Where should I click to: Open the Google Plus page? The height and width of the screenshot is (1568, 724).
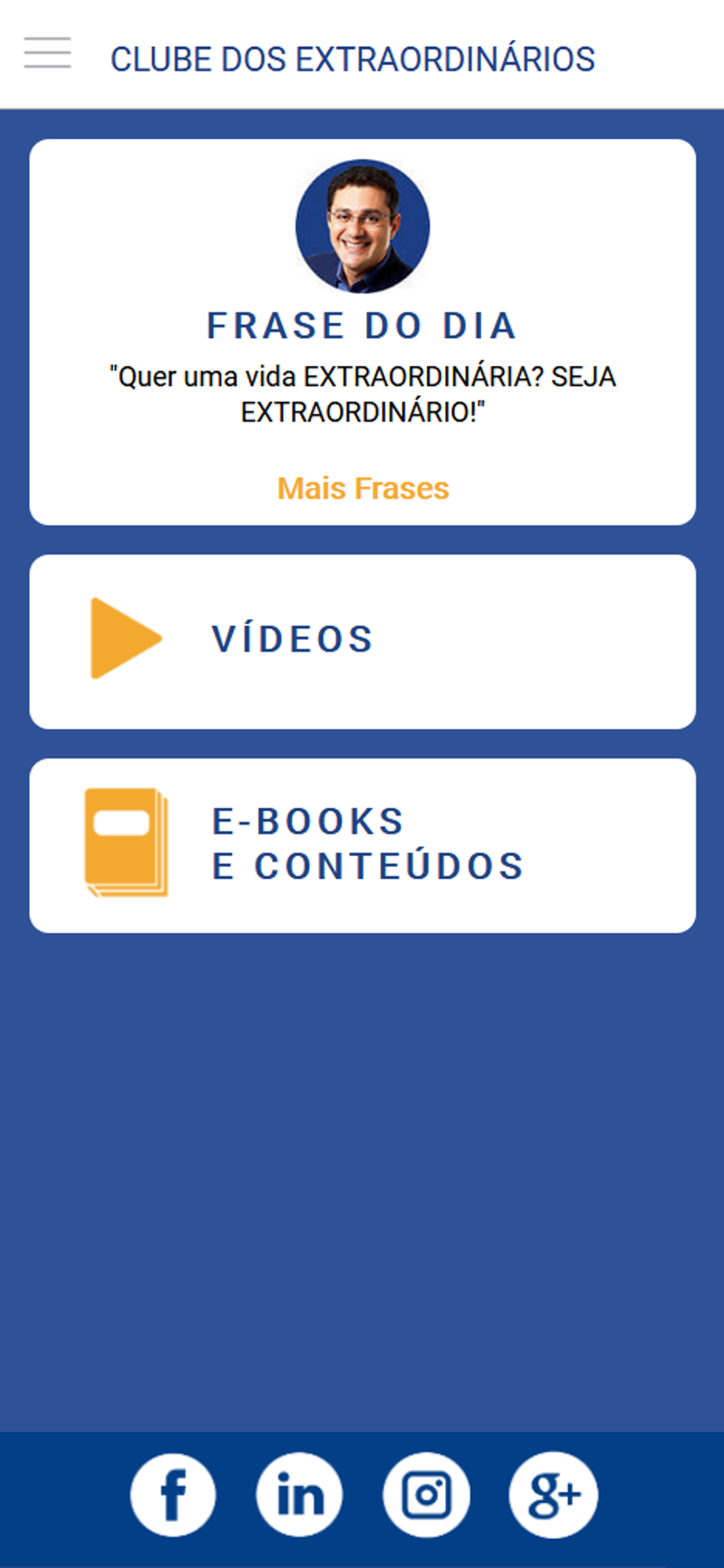pyautogui.click(x=553, y=1494)
